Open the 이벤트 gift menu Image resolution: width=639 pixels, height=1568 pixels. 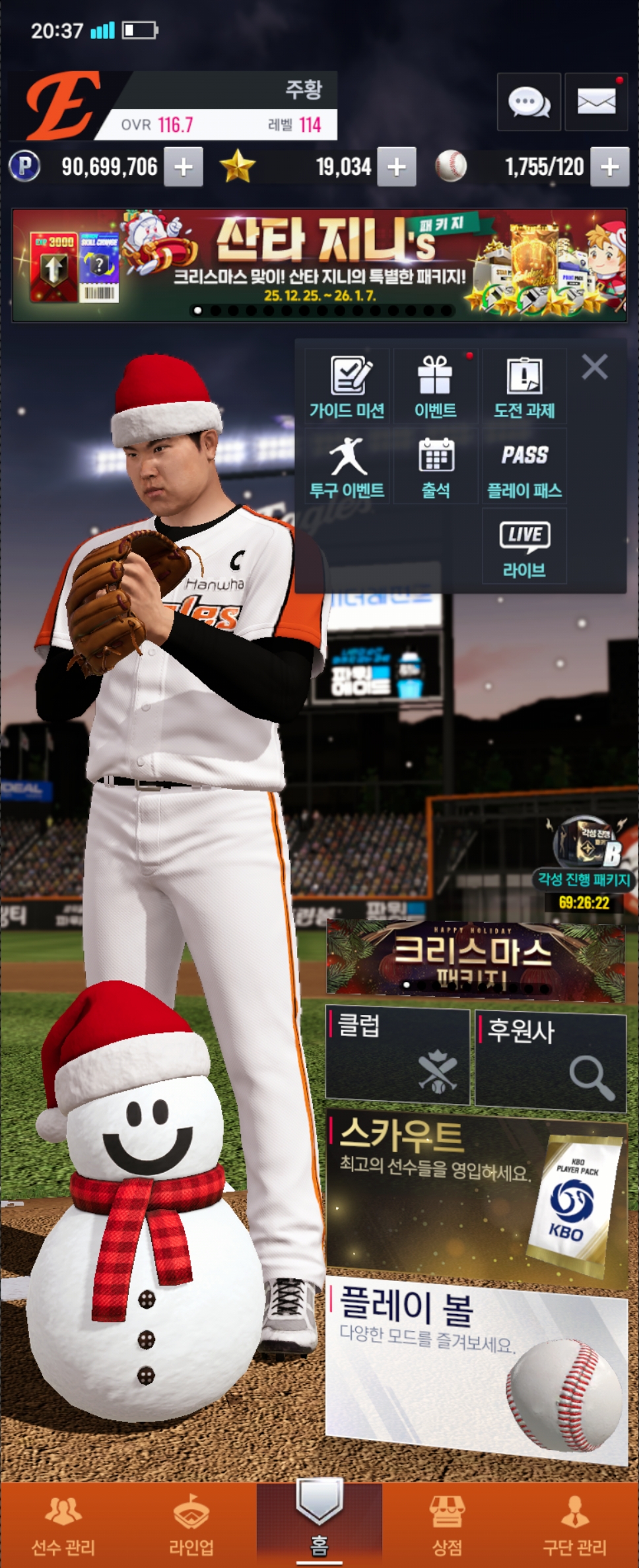tap(435, 387)
